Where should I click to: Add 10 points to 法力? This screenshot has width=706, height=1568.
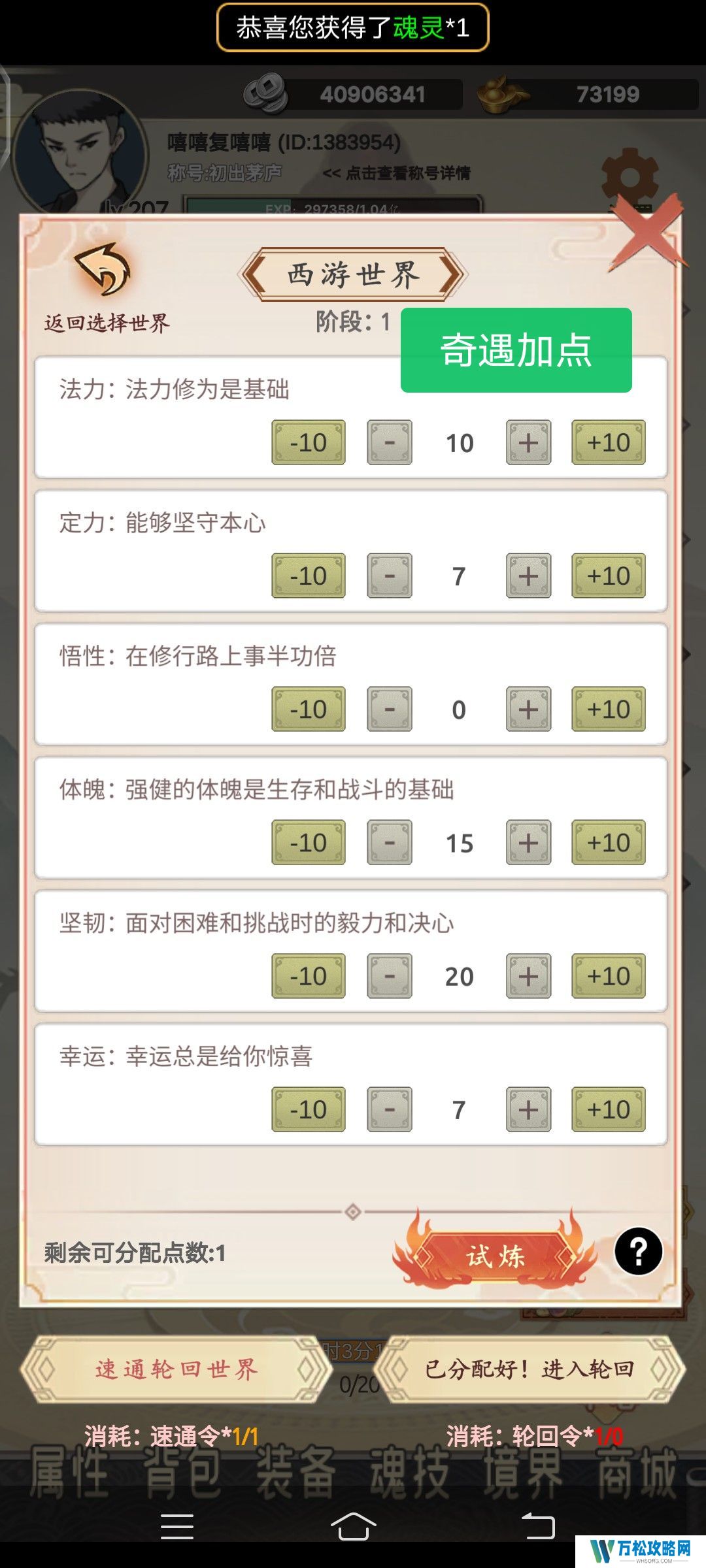click(x=608, y=443)
